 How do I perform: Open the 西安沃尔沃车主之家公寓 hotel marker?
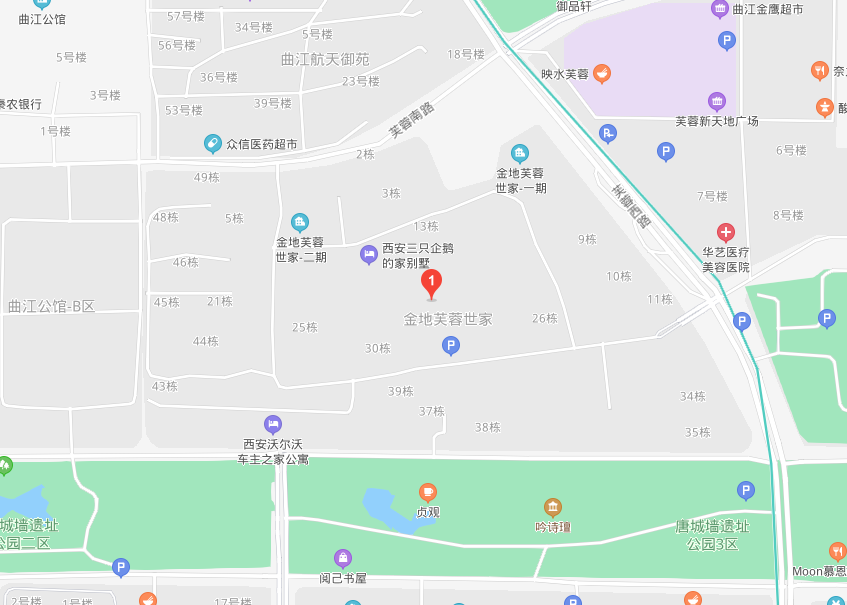click(x=272, y=424)
